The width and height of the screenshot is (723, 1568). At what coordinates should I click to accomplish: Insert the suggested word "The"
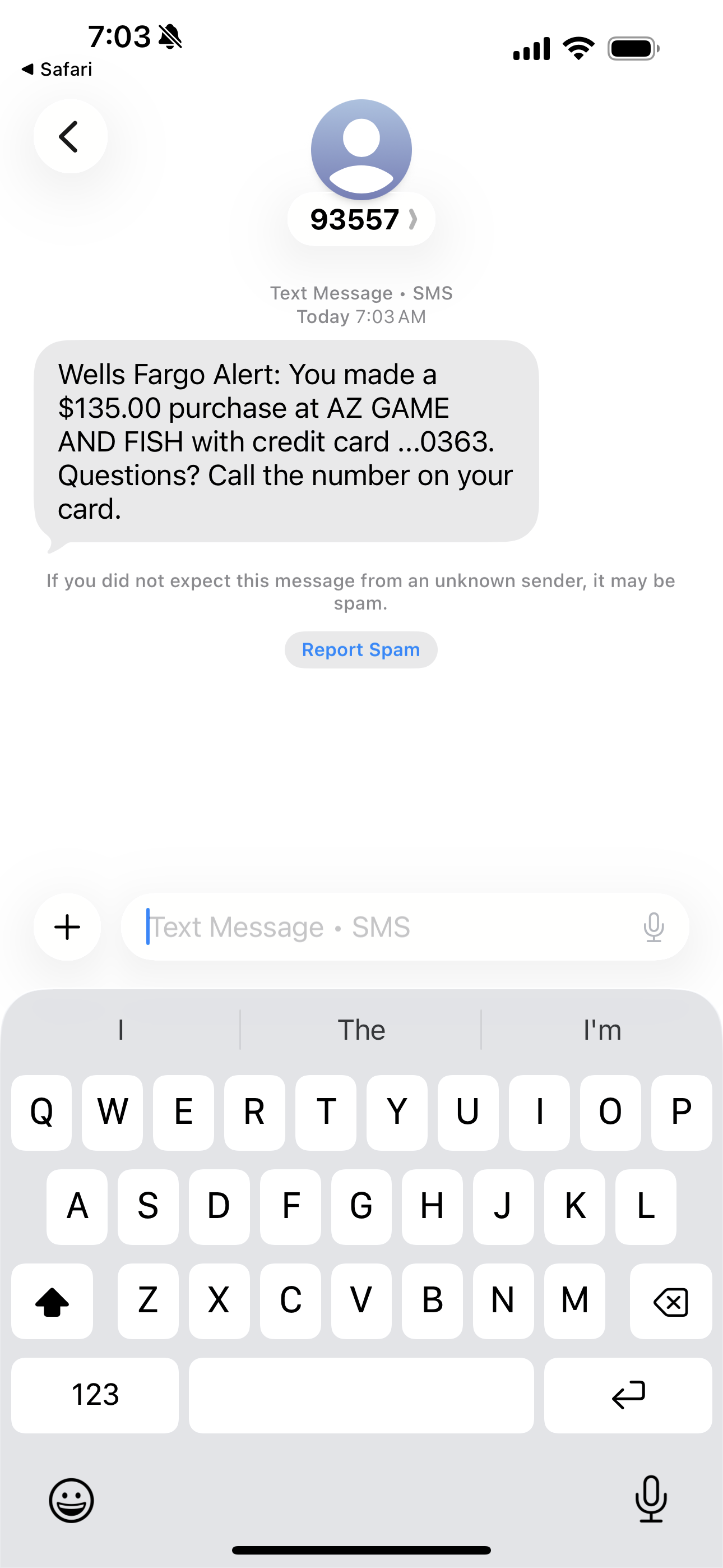(x=361, y=1030)
